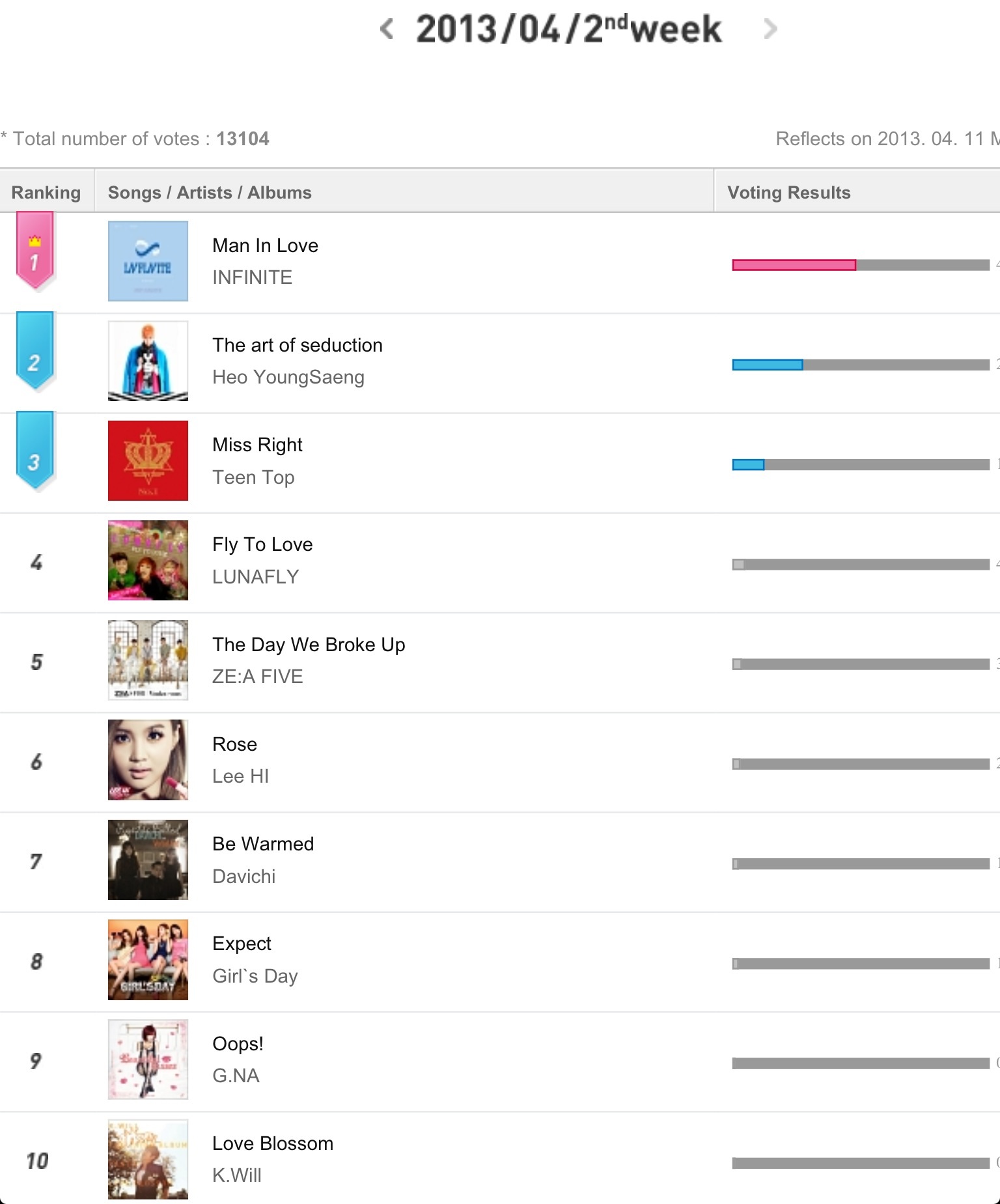The image size is (1000, 1204).
Task: Open Fly To Love by LUNAFLY
Action: coord(262,544)
